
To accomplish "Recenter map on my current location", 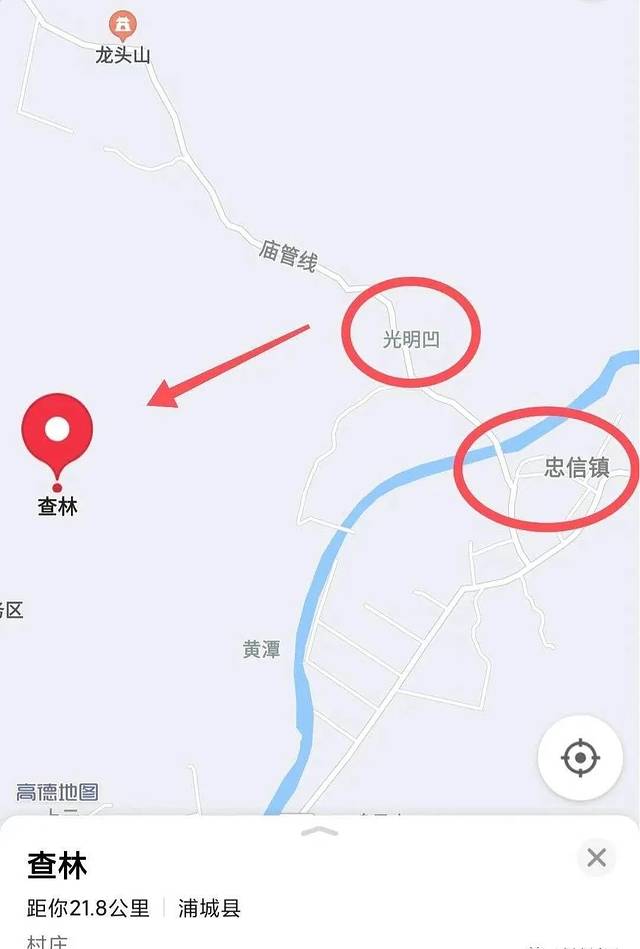I will pyautogui.click(x=580, y=757).
